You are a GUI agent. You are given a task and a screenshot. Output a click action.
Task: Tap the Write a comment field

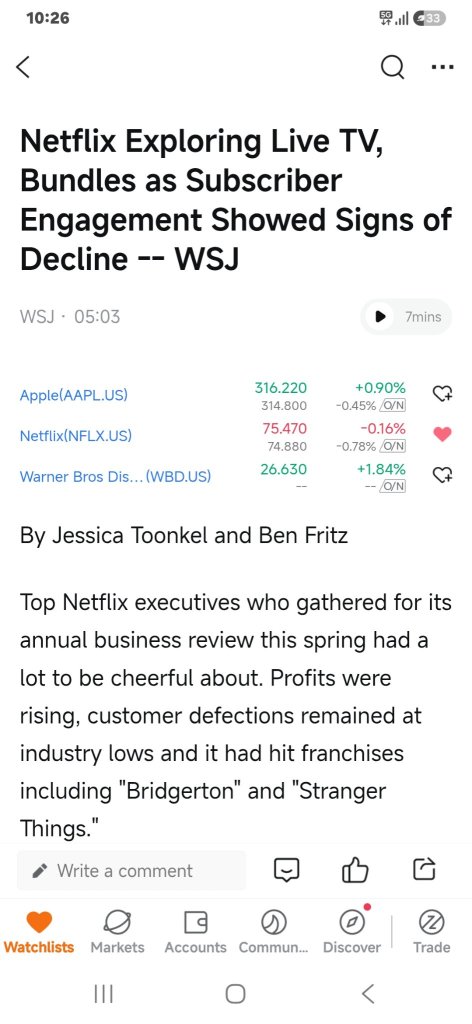(x=131, y=871)
